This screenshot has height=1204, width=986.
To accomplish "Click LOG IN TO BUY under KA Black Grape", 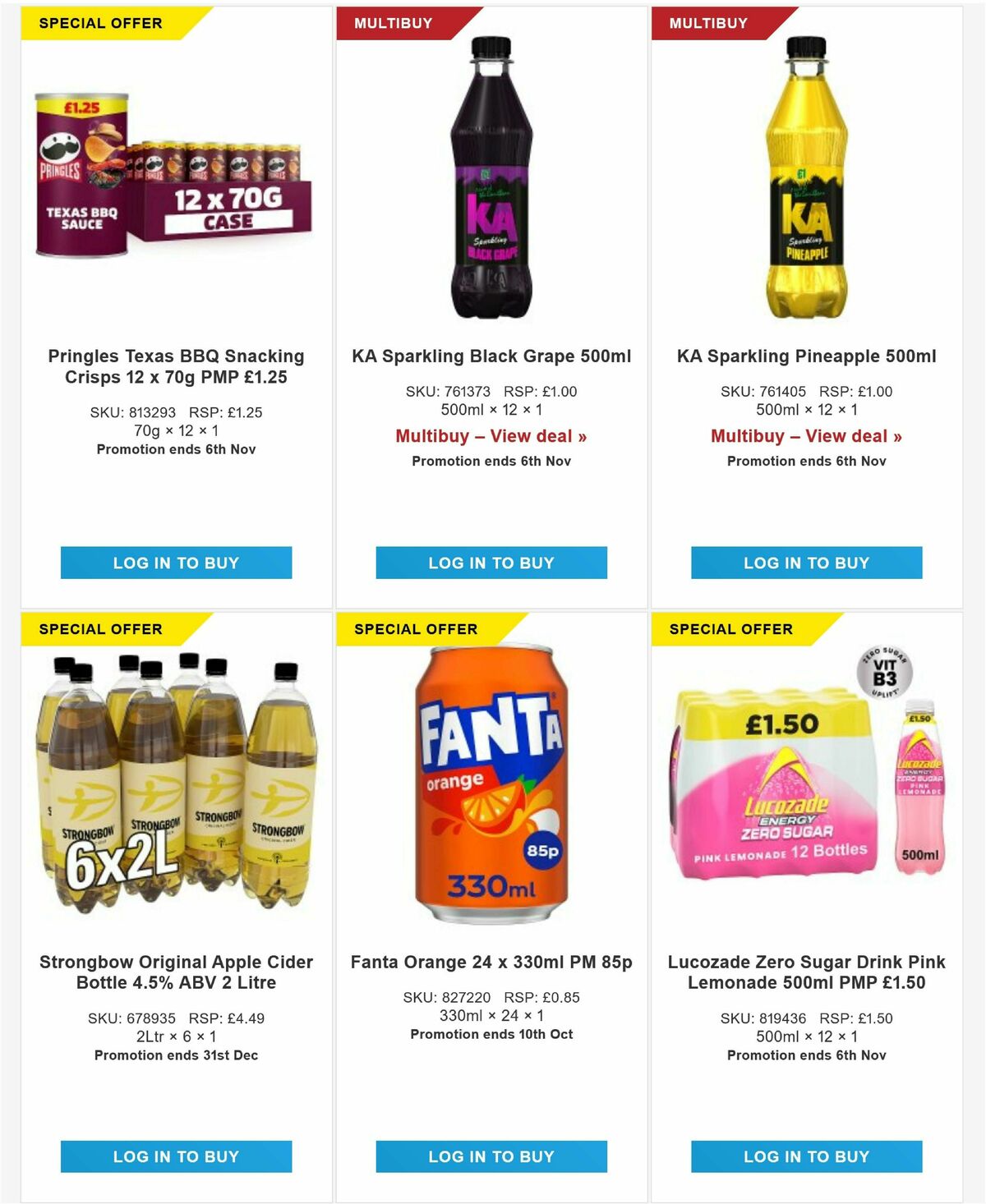I will coord(491,563).
